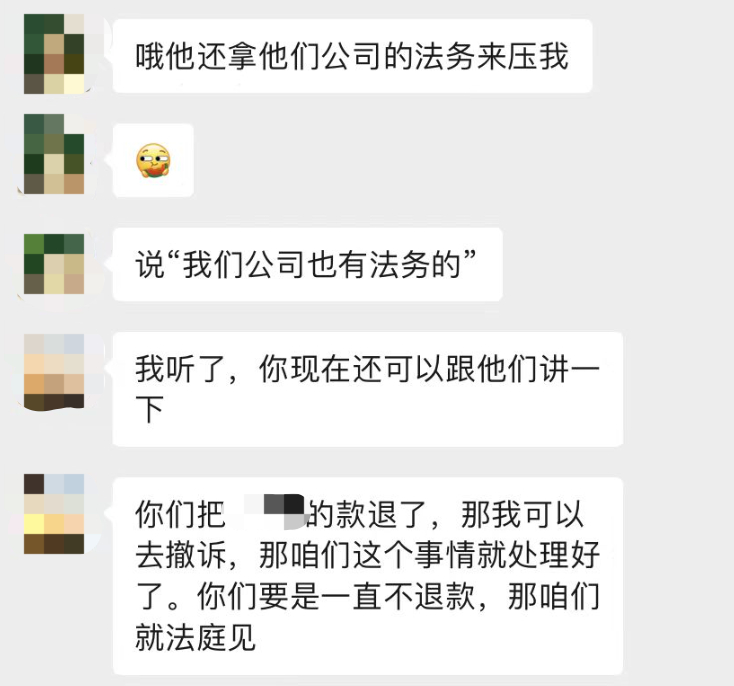Open avatar beside "哦他还拿他们公司的法务来压我" message

click(54, 55)
